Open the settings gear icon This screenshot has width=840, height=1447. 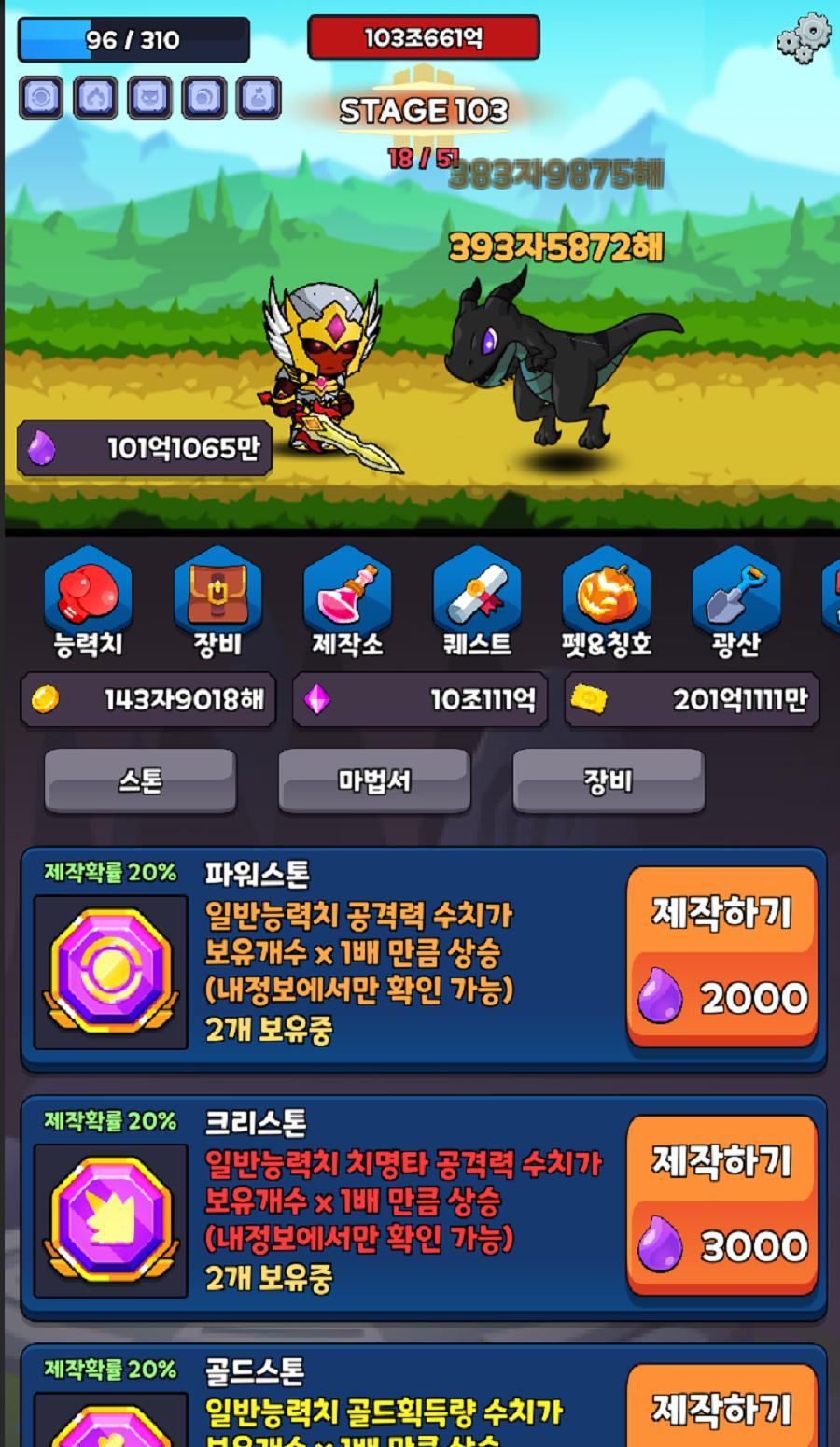point(805,37)
